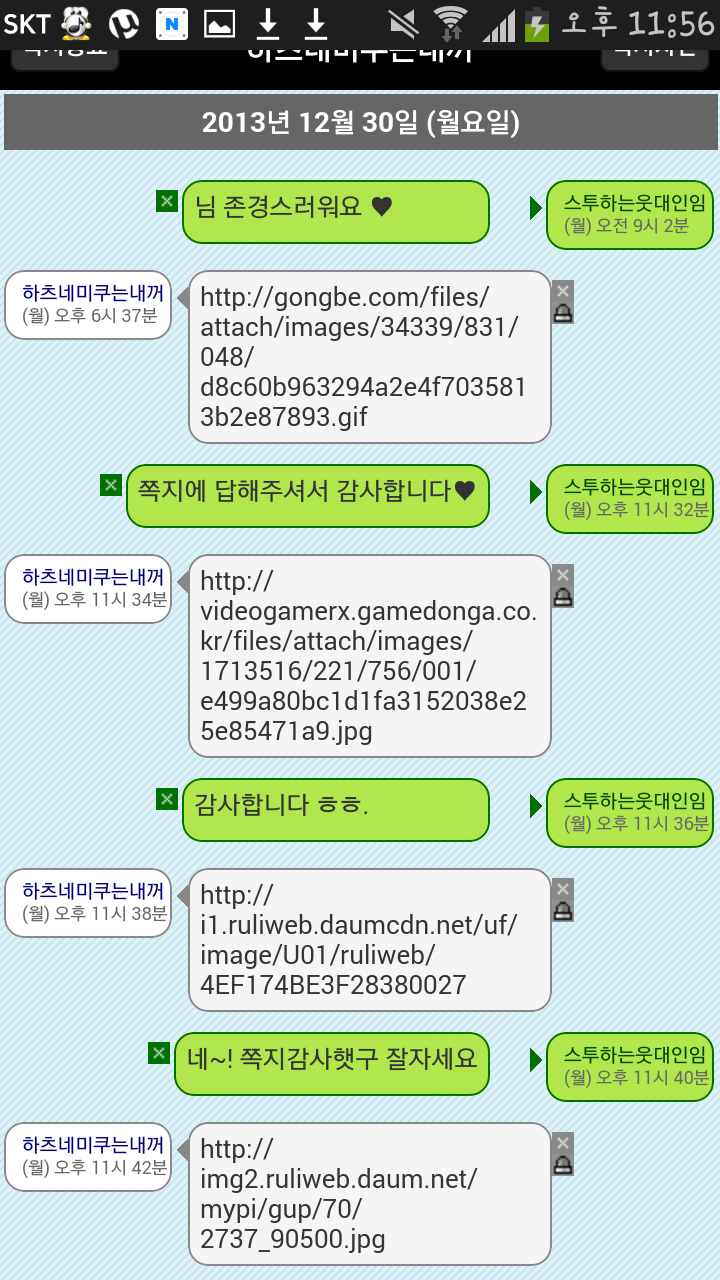
Task: Delete the sent message '감사합니다 ㅎㅎ.'
Action: pos(167,798)
